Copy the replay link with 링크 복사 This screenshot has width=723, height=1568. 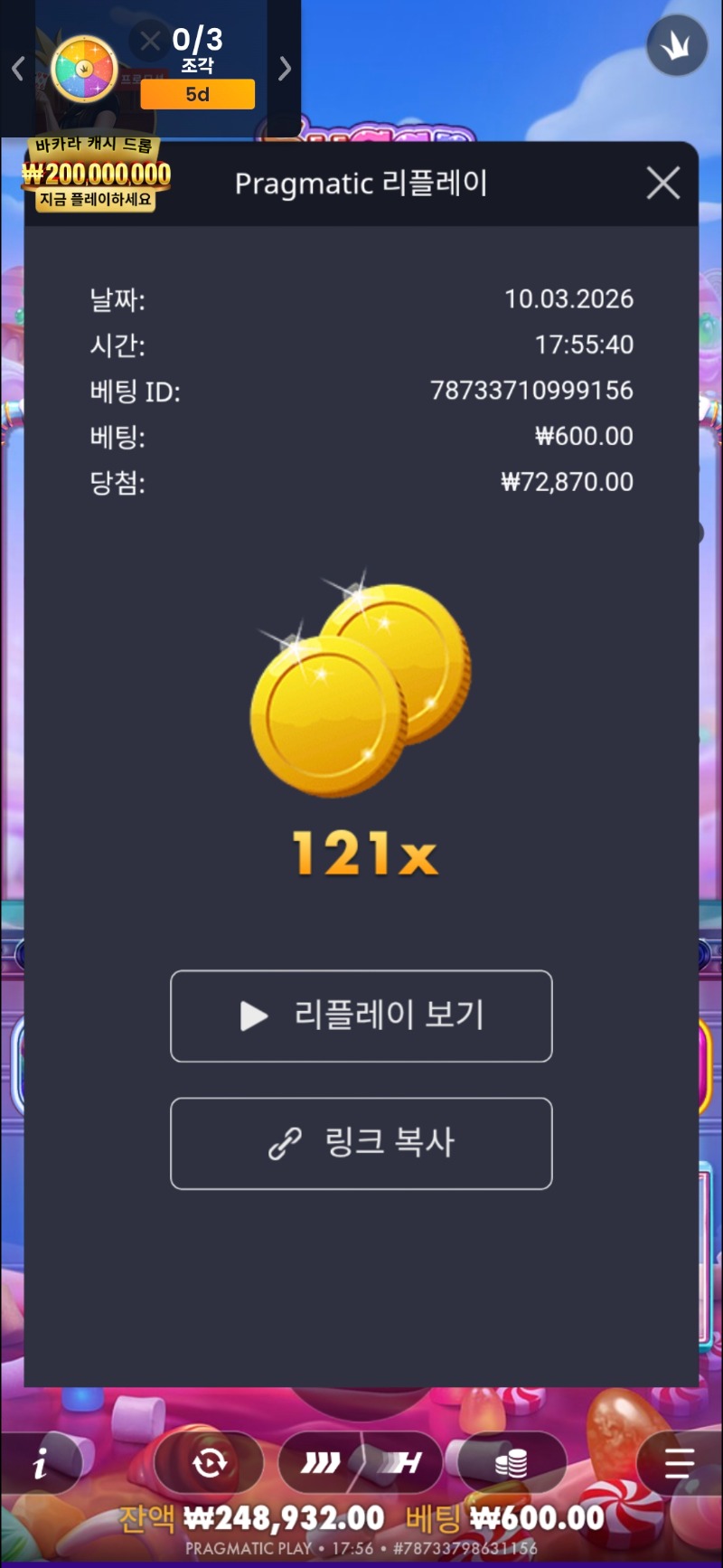pos(361,1143)
